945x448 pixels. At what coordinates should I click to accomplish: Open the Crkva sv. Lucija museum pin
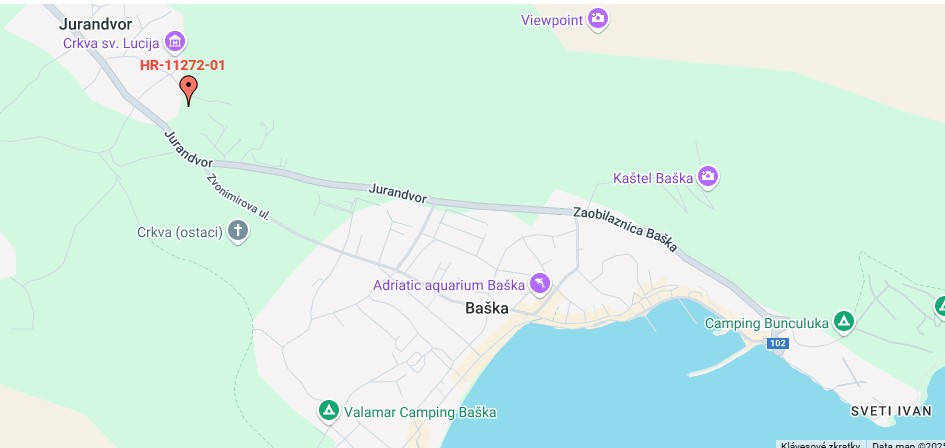(x=176, y=42)
